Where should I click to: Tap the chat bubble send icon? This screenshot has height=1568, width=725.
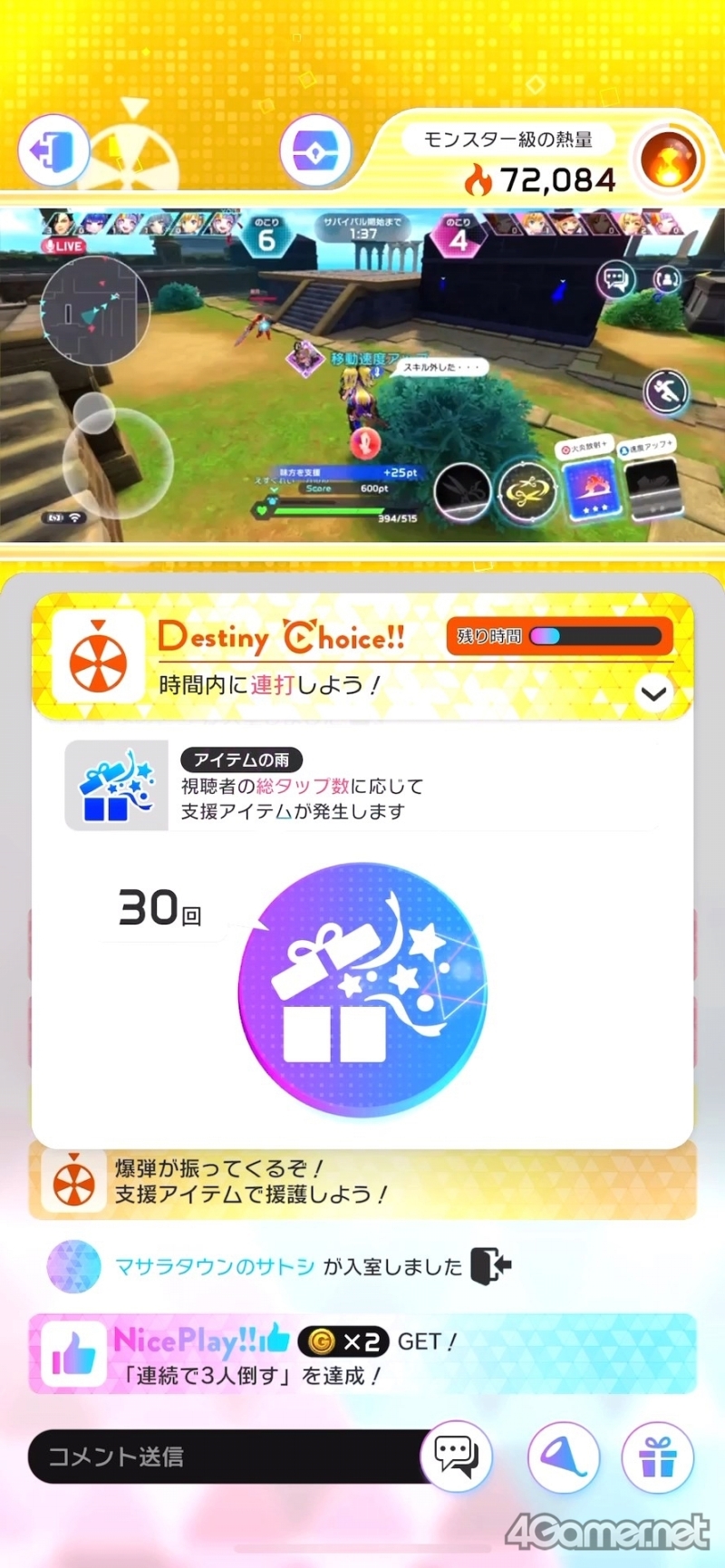coord(457,1457)
